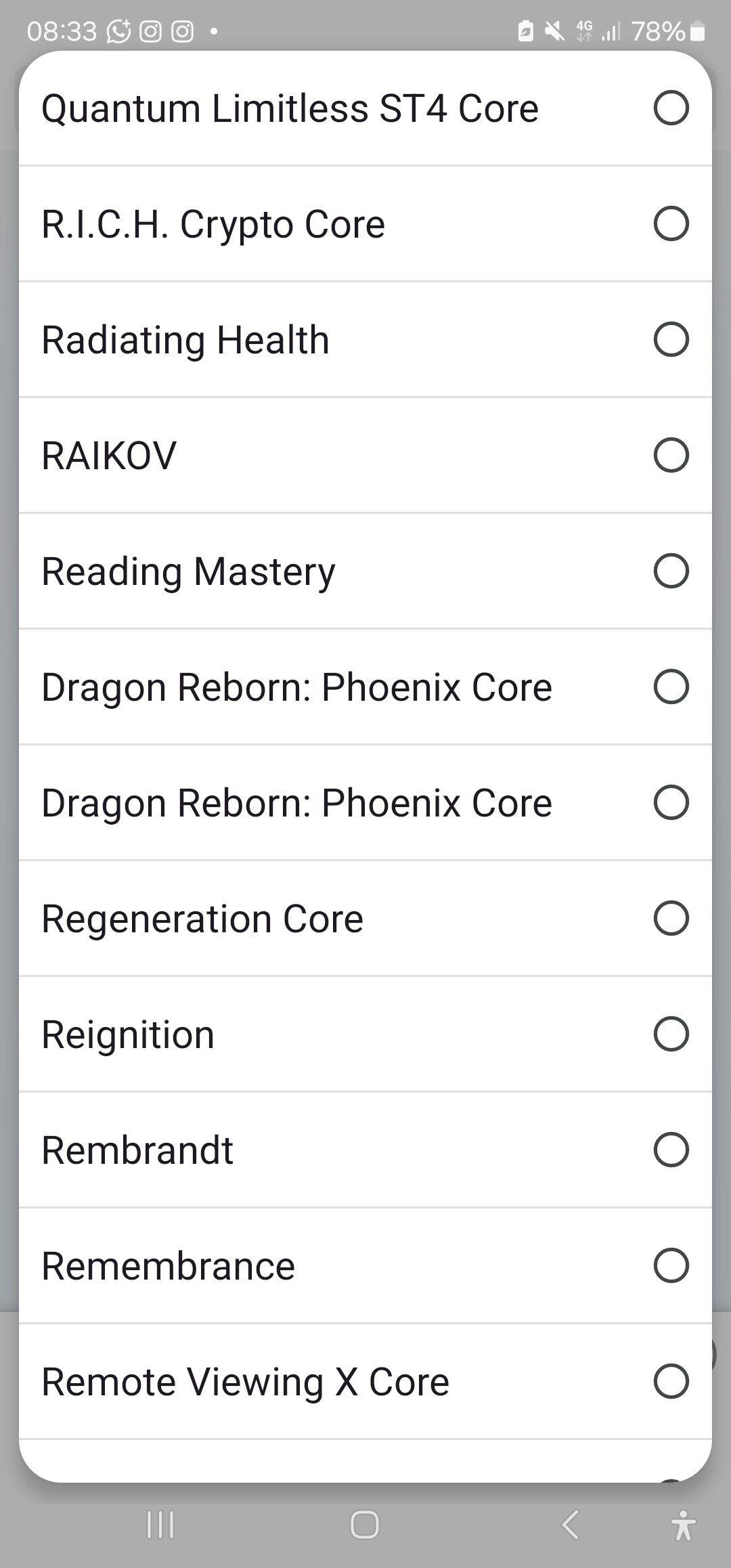Pick Rembrandt from the list
Screen dimensions: 731x1568
tap(365, 1150)
